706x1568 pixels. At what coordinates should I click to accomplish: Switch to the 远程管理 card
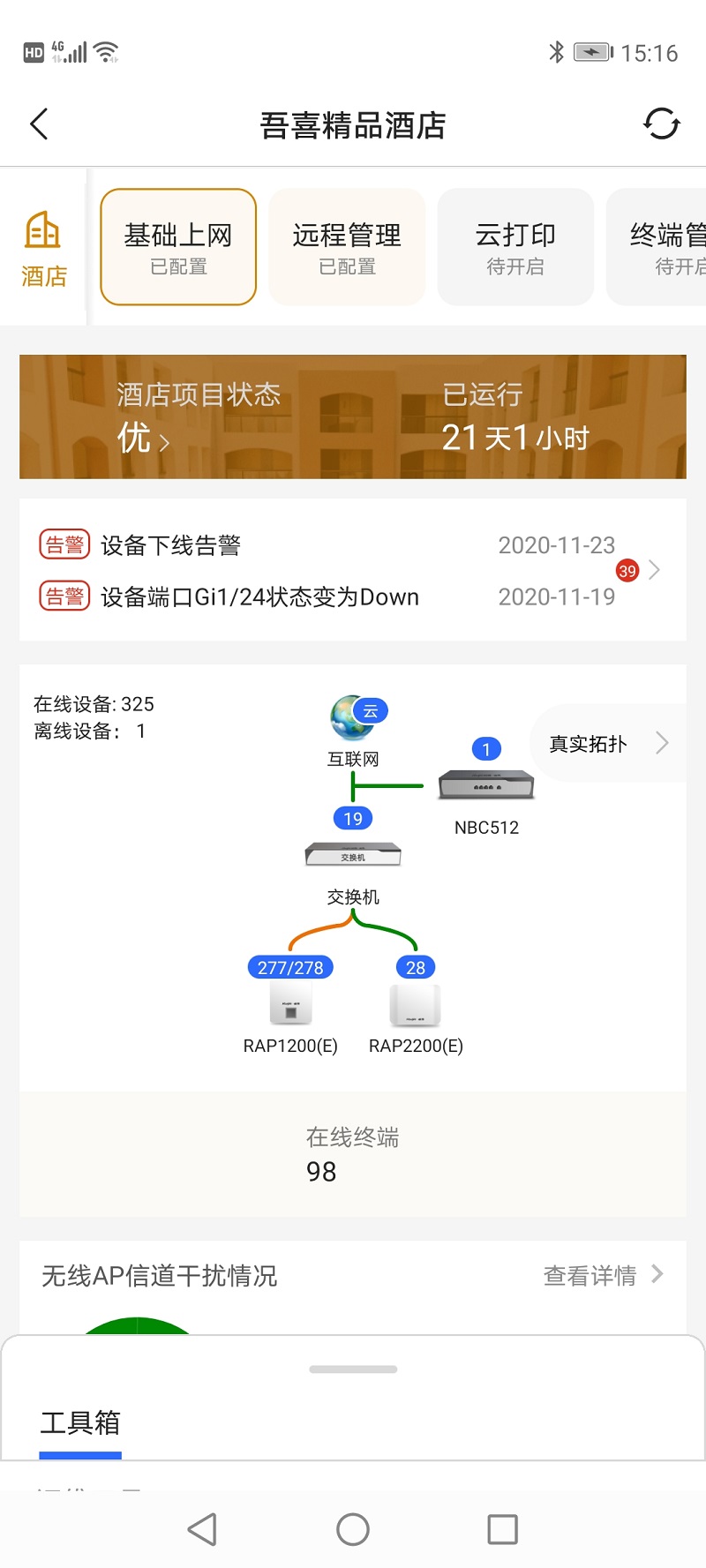tap(347, 247)
